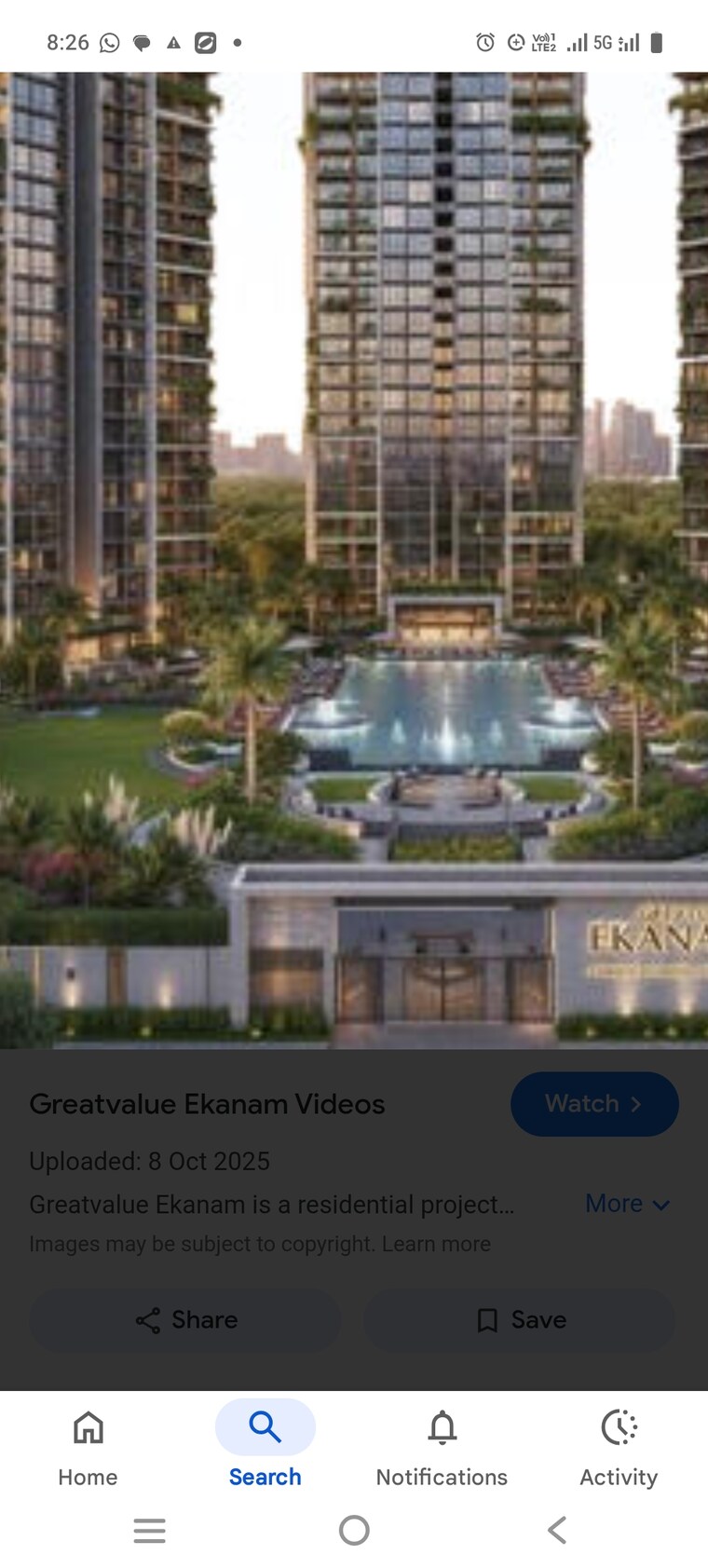Expand the description with More
The image size is (708, 1568).
point(627,1204)
